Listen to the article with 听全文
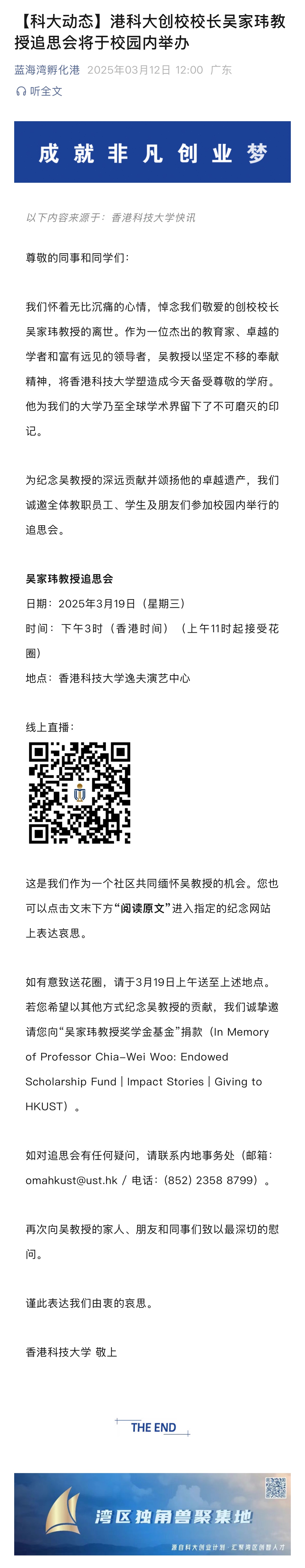This screenshot has width=305, height=1568. [x=39, y=91]
